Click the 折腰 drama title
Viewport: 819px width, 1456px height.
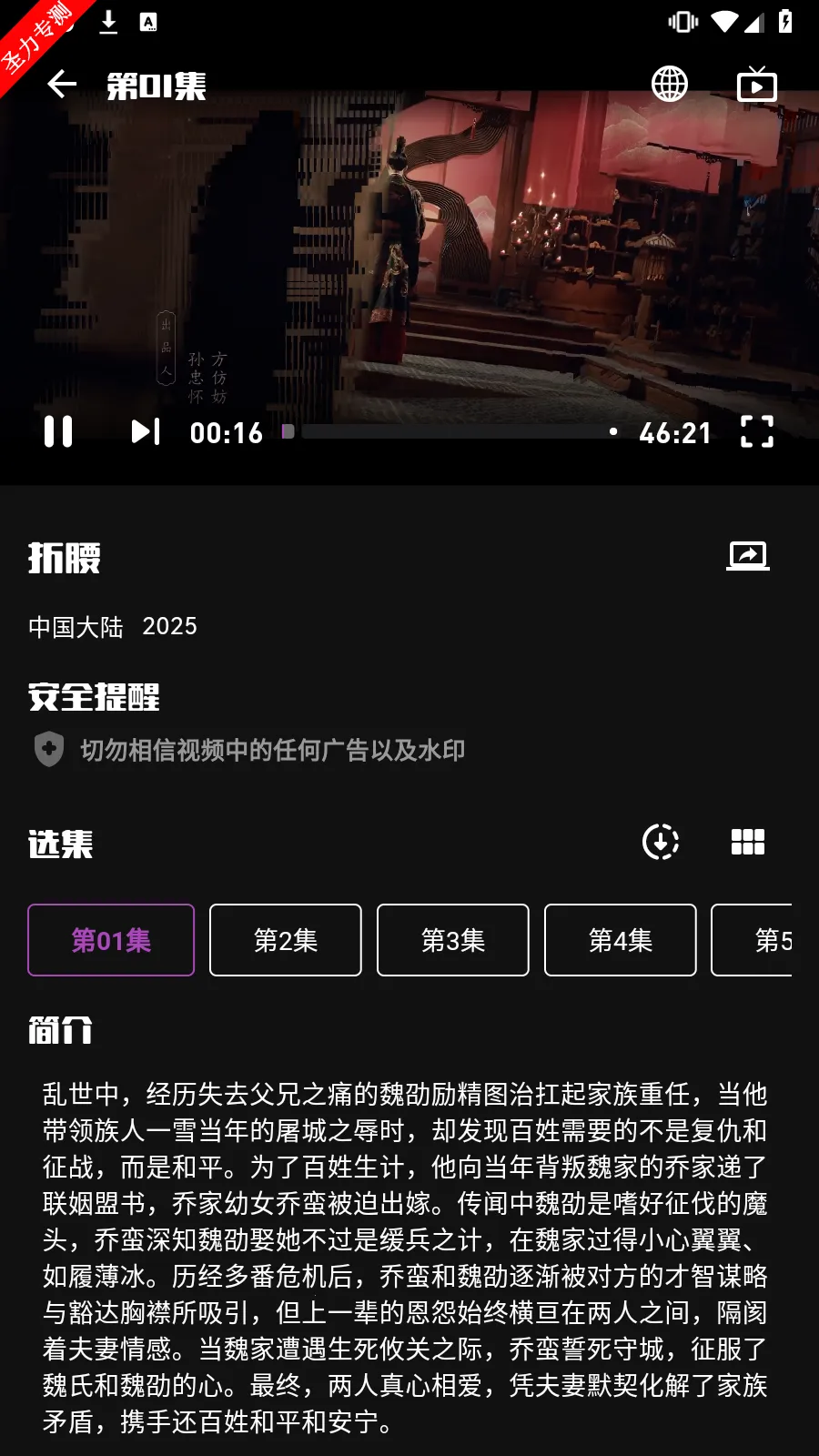(x=65, y=557)
